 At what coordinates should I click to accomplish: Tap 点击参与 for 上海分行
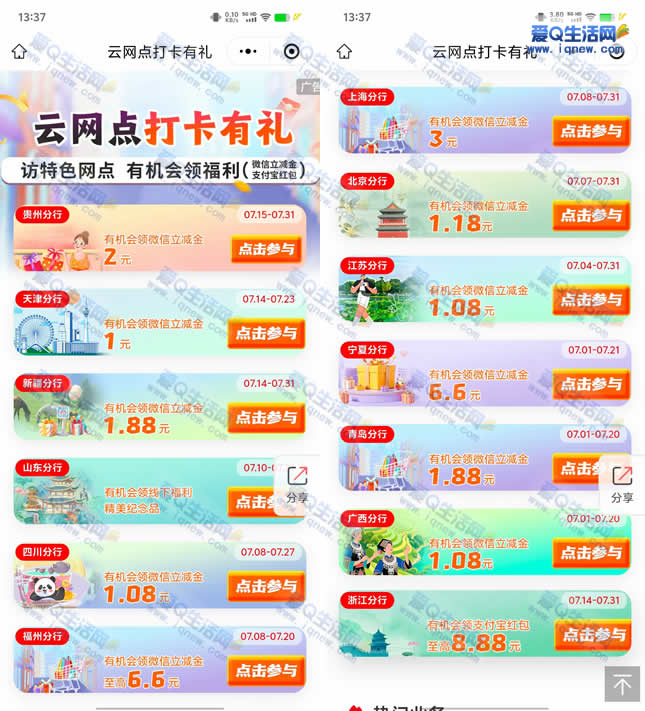click(592, 131)
